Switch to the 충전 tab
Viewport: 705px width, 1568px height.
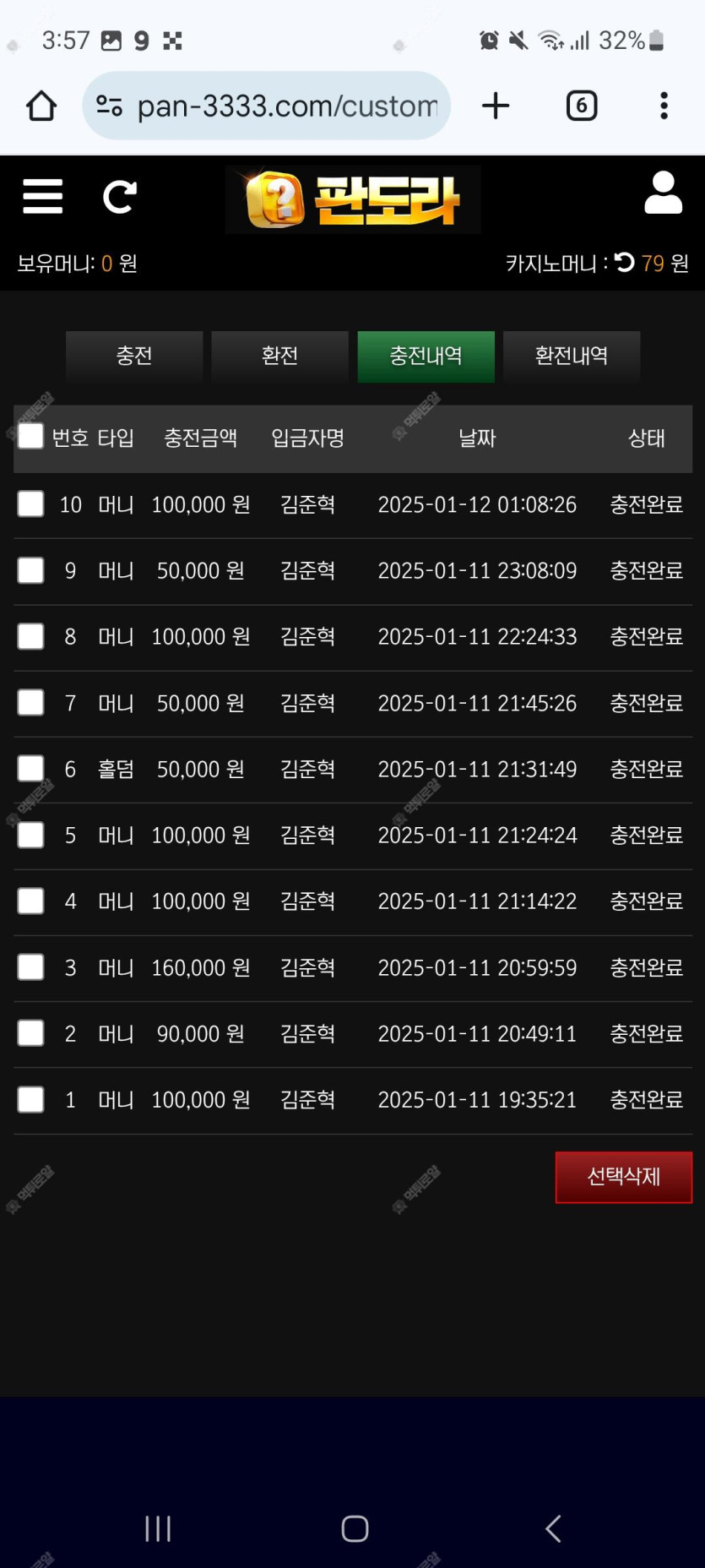pyautogui.click(x=134, y=356)
